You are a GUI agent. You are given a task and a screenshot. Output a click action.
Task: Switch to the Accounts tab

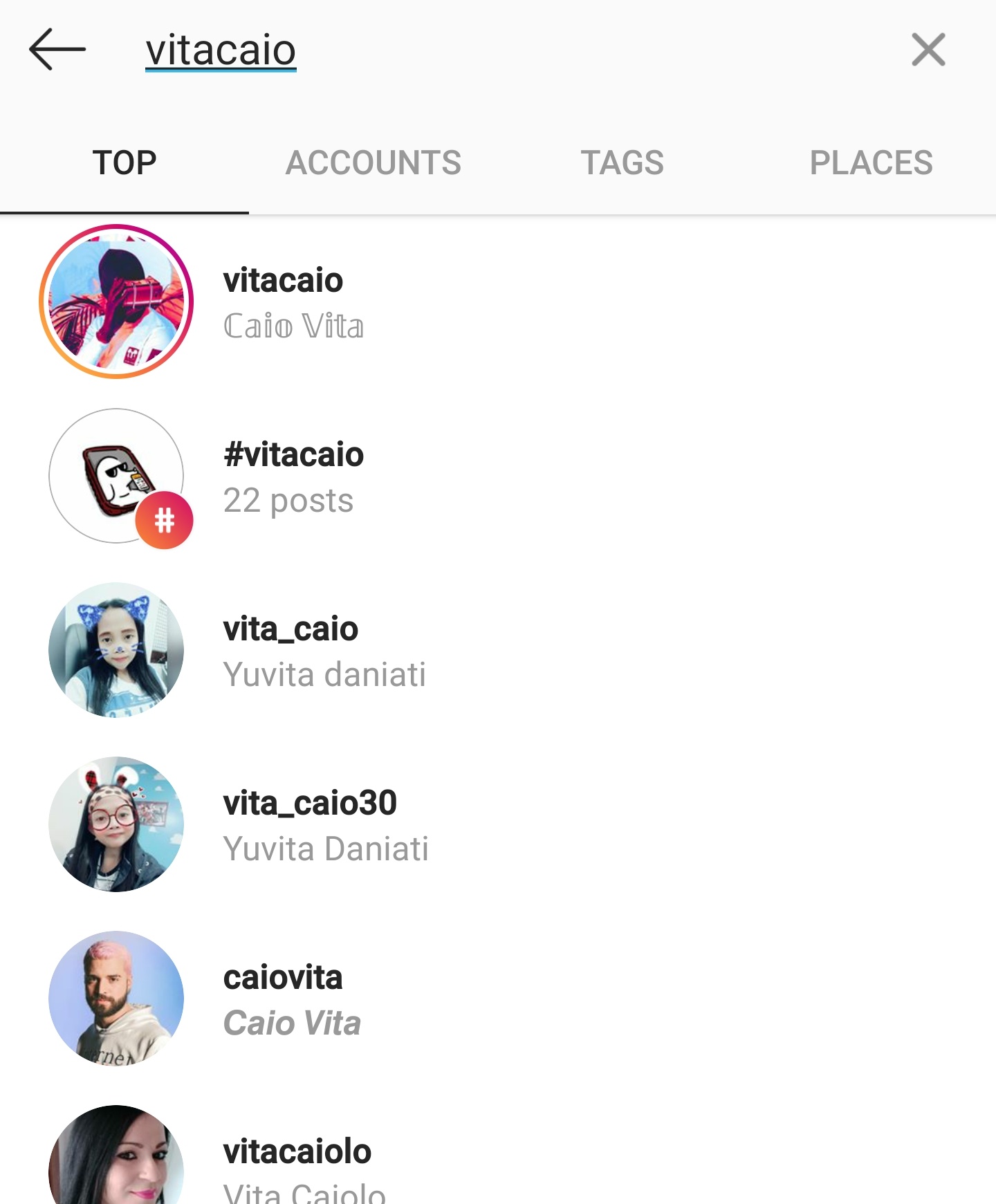373,163
